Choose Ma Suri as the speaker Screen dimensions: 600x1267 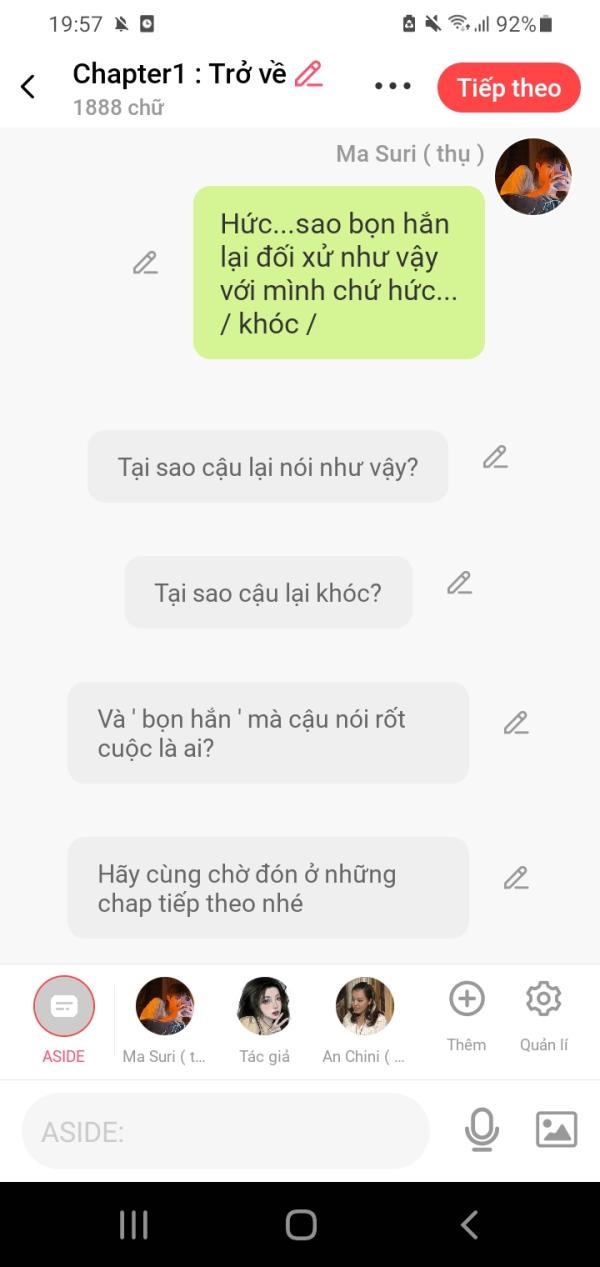pyautogui.click(x=165, y=1006)
